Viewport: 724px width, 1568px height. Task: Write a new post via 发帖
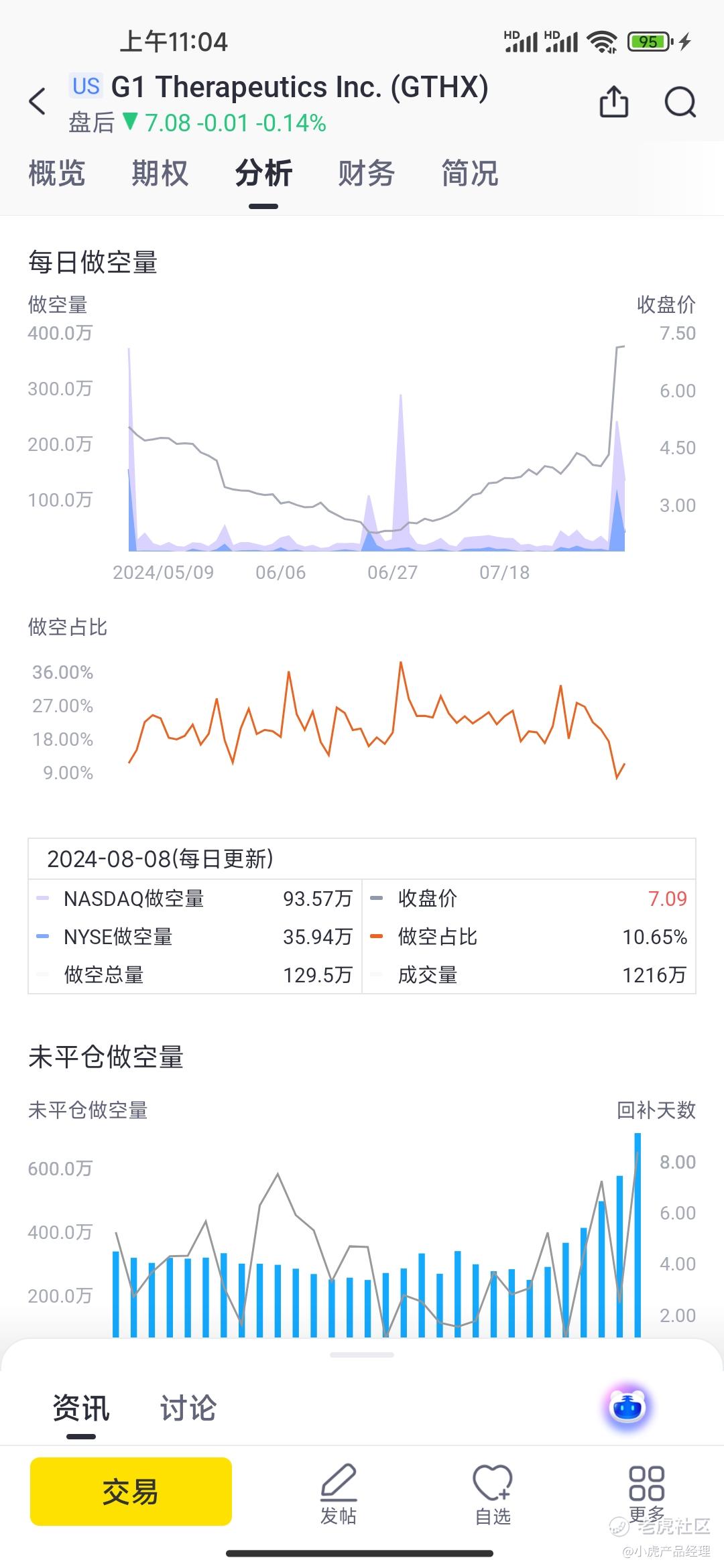[339, 1494]
